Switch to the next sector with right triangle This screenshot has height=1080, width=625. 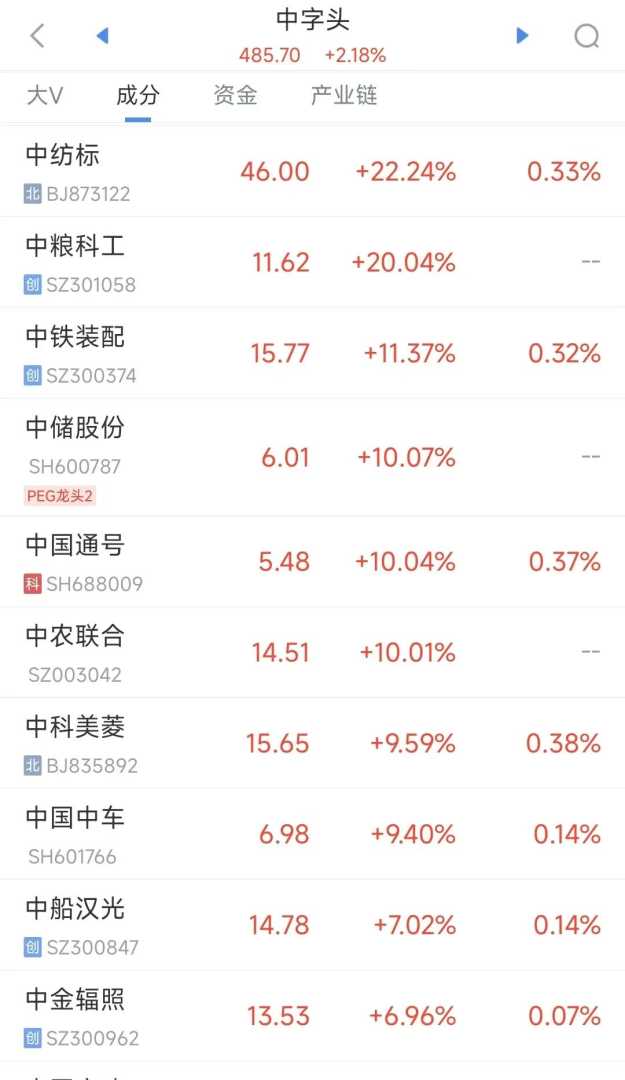pyautogui.click(x=521, y=36)
